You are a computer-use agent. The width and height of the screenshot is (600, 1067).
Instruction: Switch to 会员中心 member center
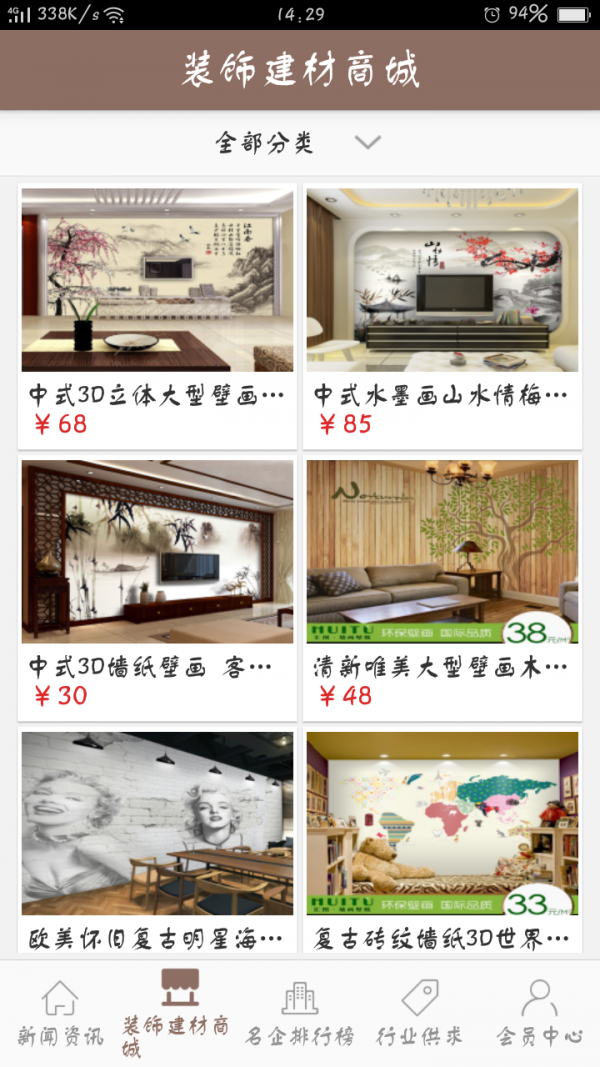click(540, 1012)
